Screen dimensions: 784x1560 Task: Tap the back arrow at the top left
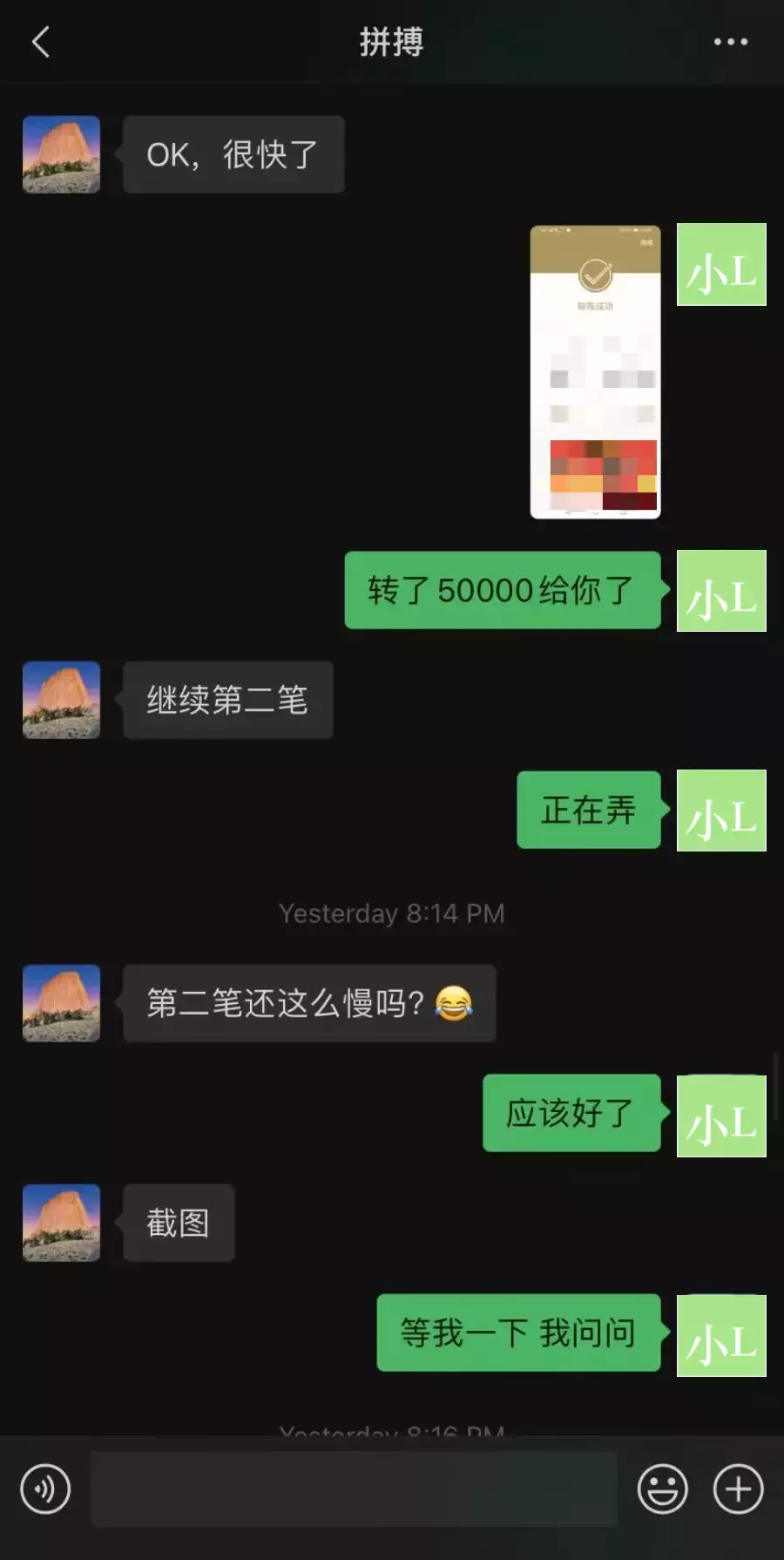pyautogui.click(x=40, y=41)
